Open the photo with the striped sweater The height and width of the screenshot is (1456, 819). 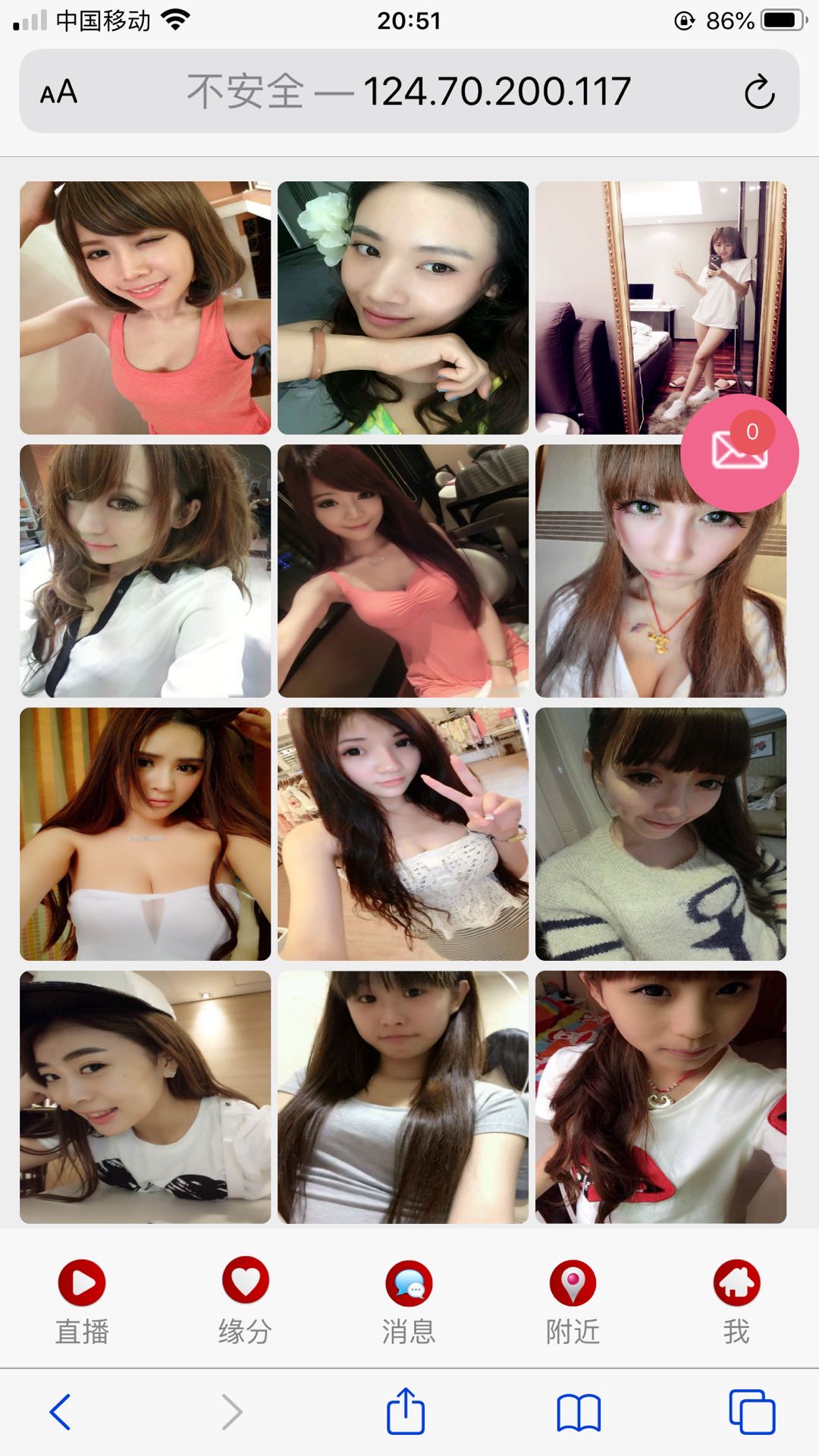(661, 834)
